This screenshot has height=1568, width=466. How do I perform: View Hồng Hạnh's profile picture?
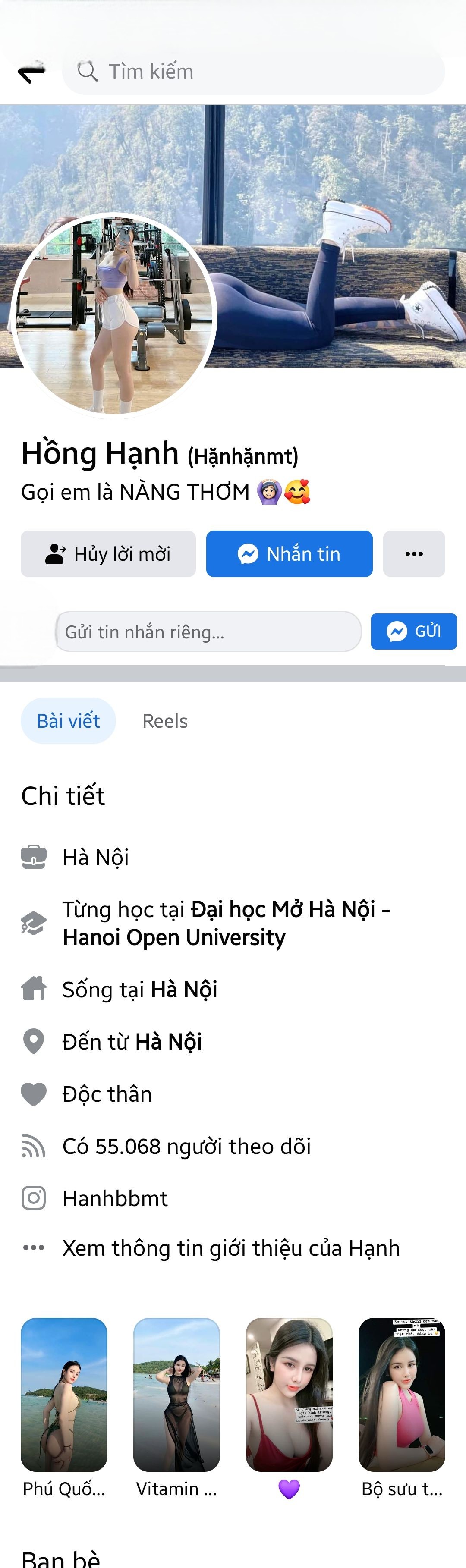[x=114, y=315]
